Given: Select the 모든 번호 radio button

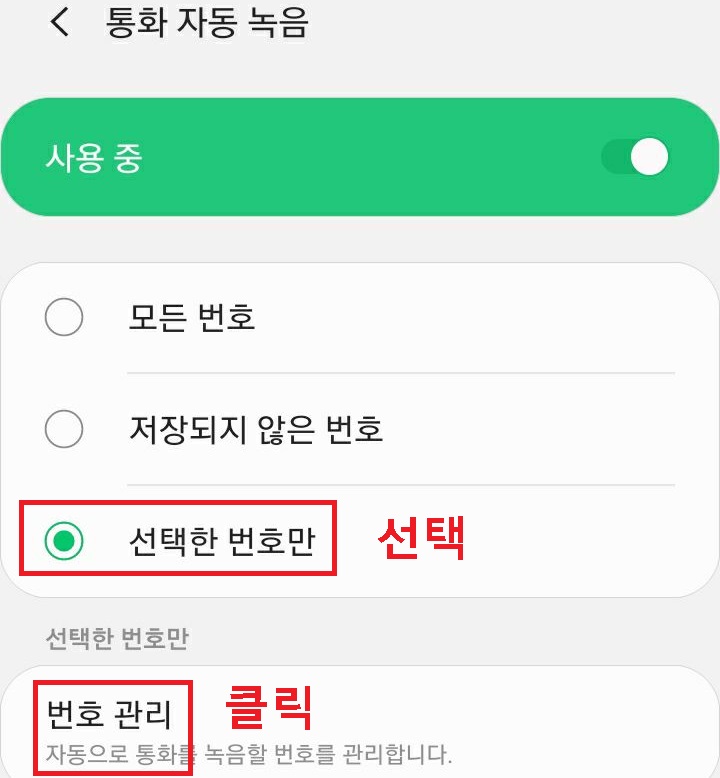Looking at the screenshot, I should click(x=64, y=318).
